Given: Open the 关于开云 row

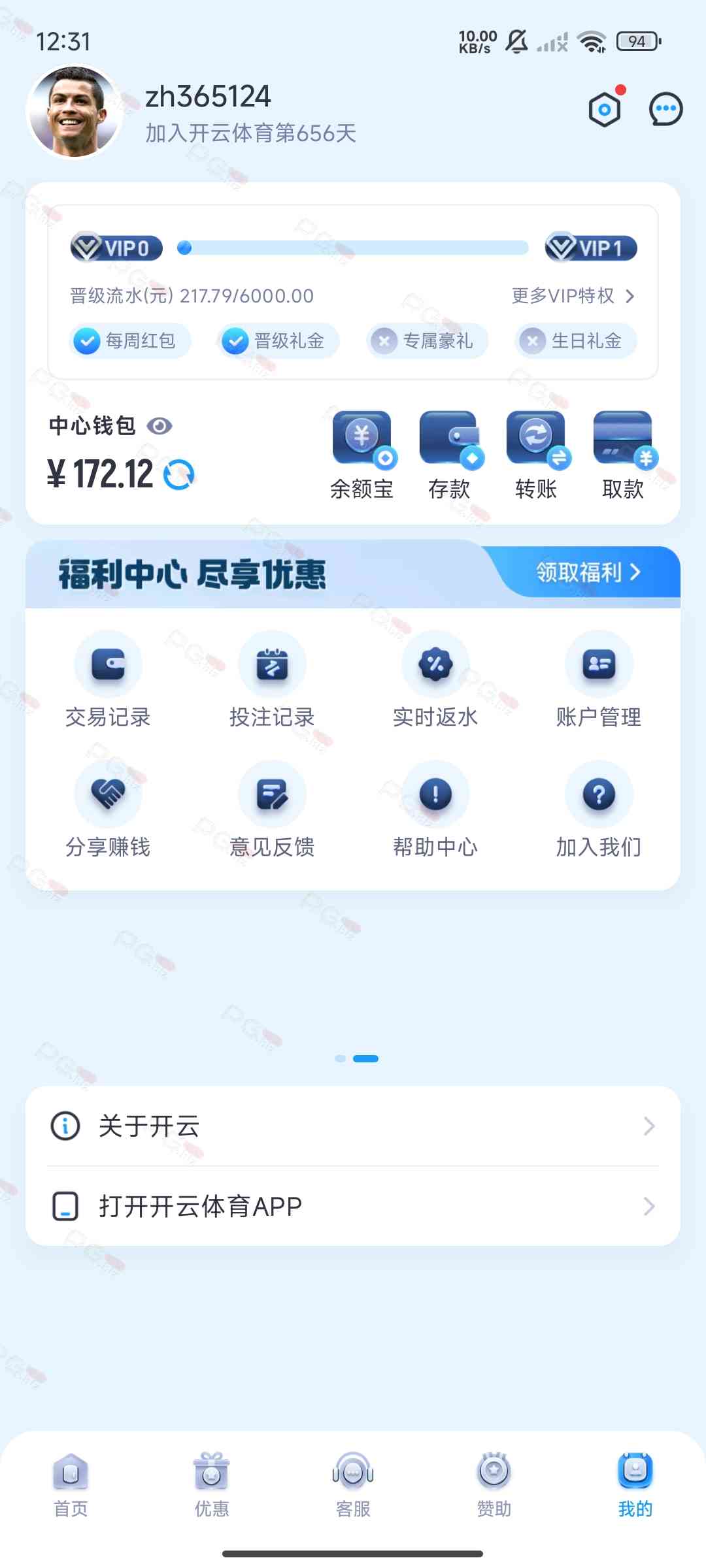Looking at the screenshot, I should pyautogui.click(x=353, y=1126).
